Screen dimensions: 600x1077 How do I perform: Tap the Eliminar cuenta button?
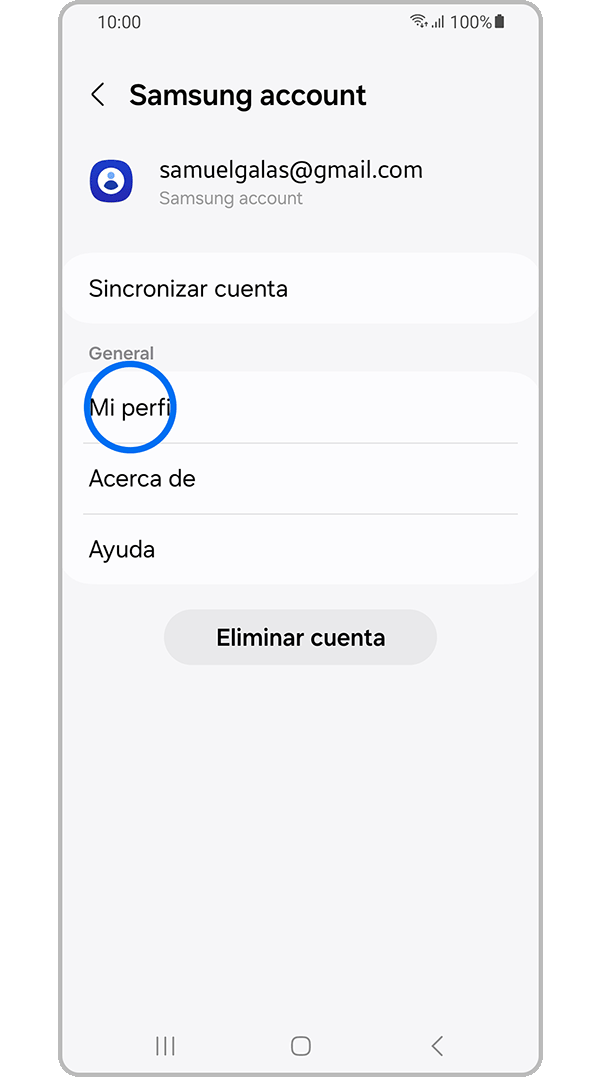301,637
